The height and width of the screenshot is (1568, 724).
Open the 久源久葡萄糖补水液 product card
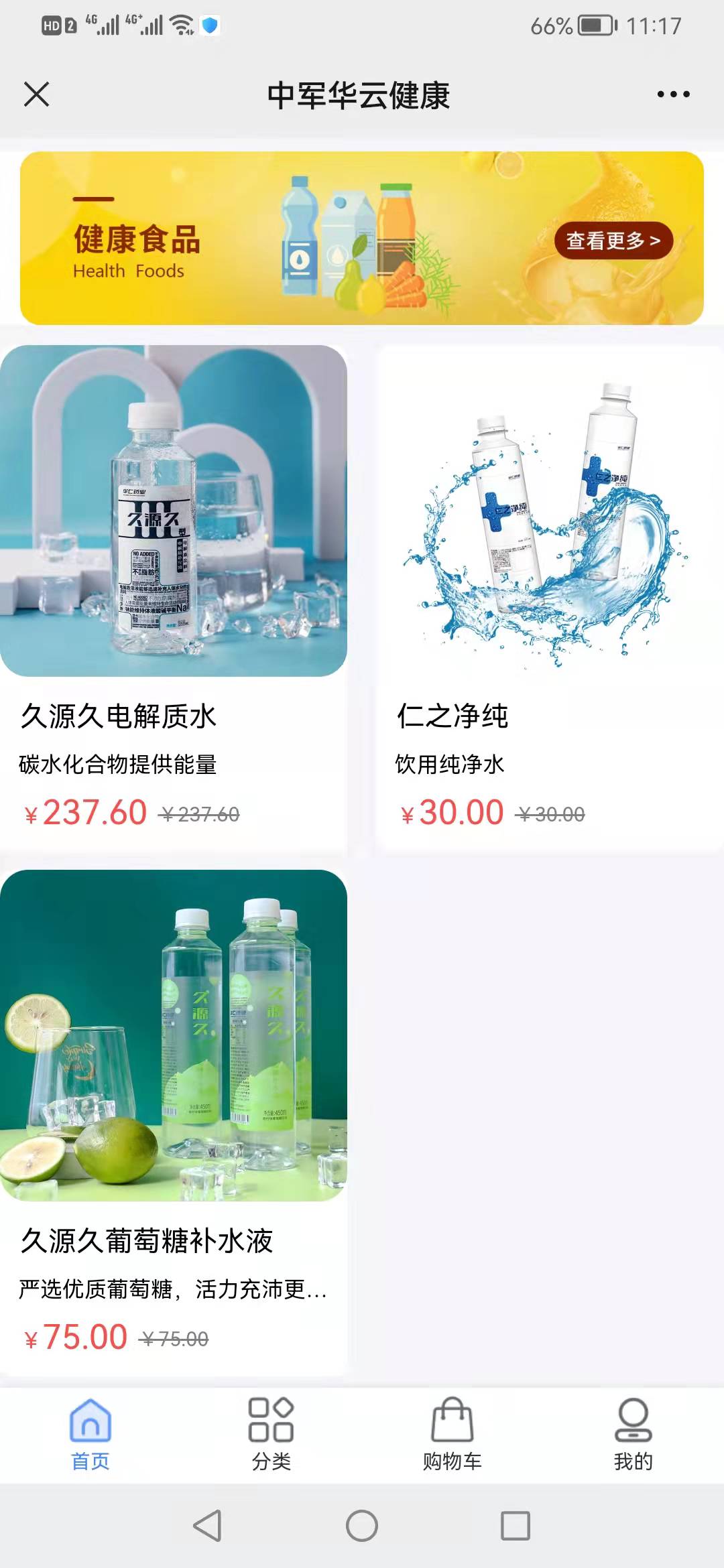click(x=174, y=1122)
